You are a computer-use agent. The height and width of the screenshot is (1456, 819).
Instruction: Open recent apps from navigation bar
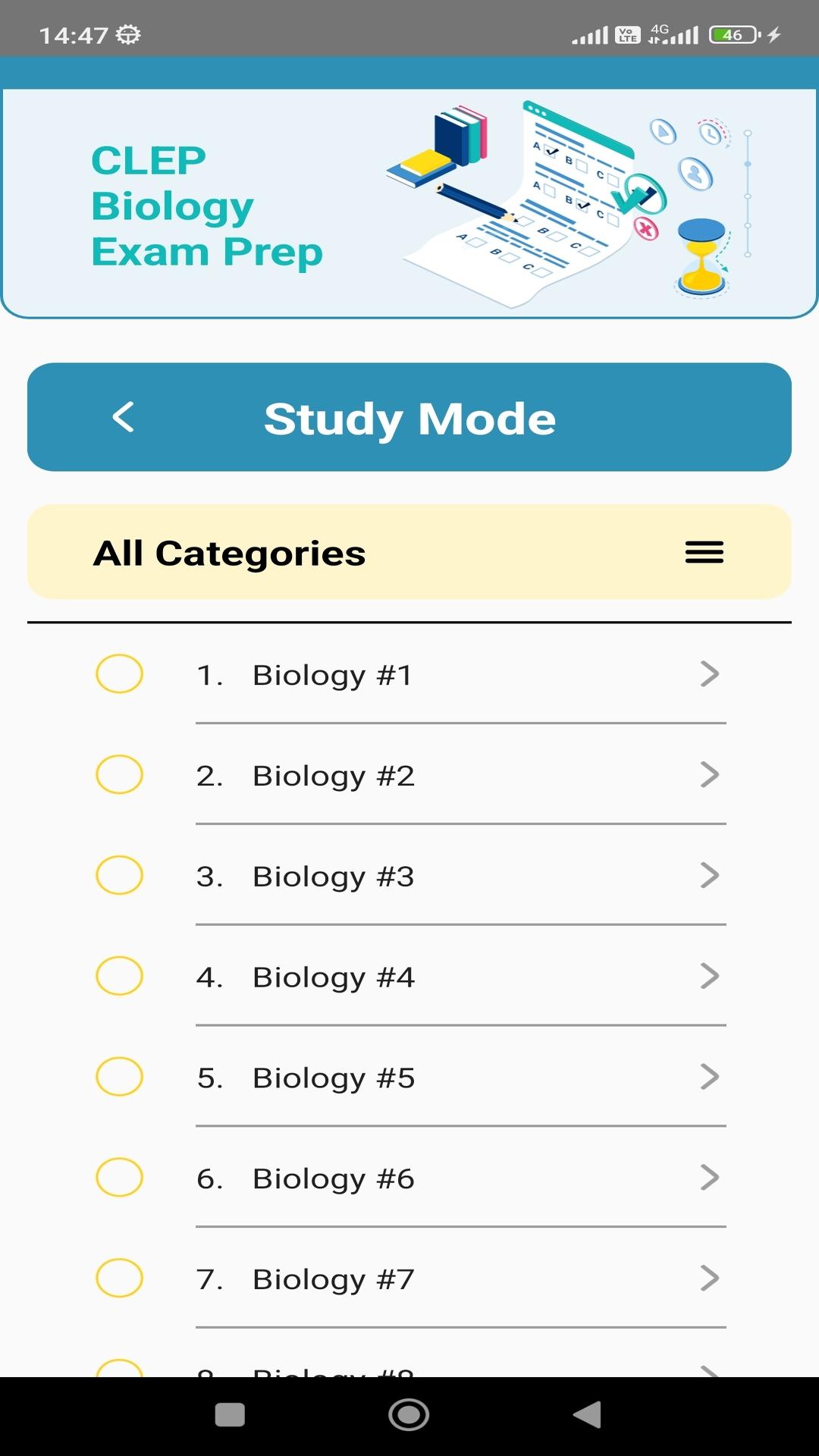point(230,1415)
